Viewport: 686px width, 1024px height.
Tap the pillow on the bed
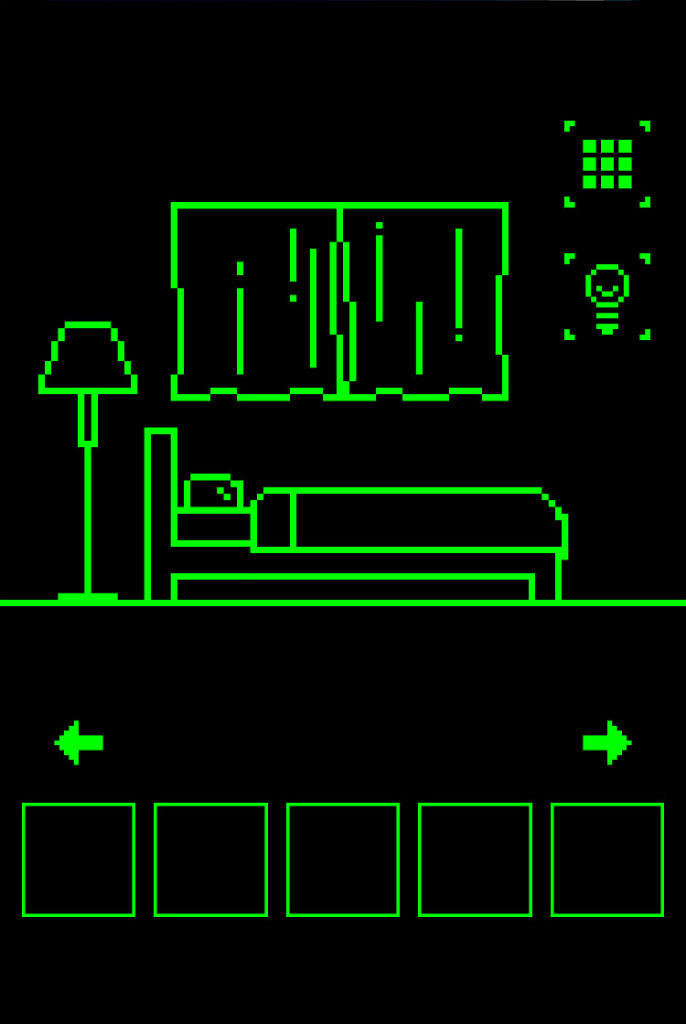pos(214,492)
